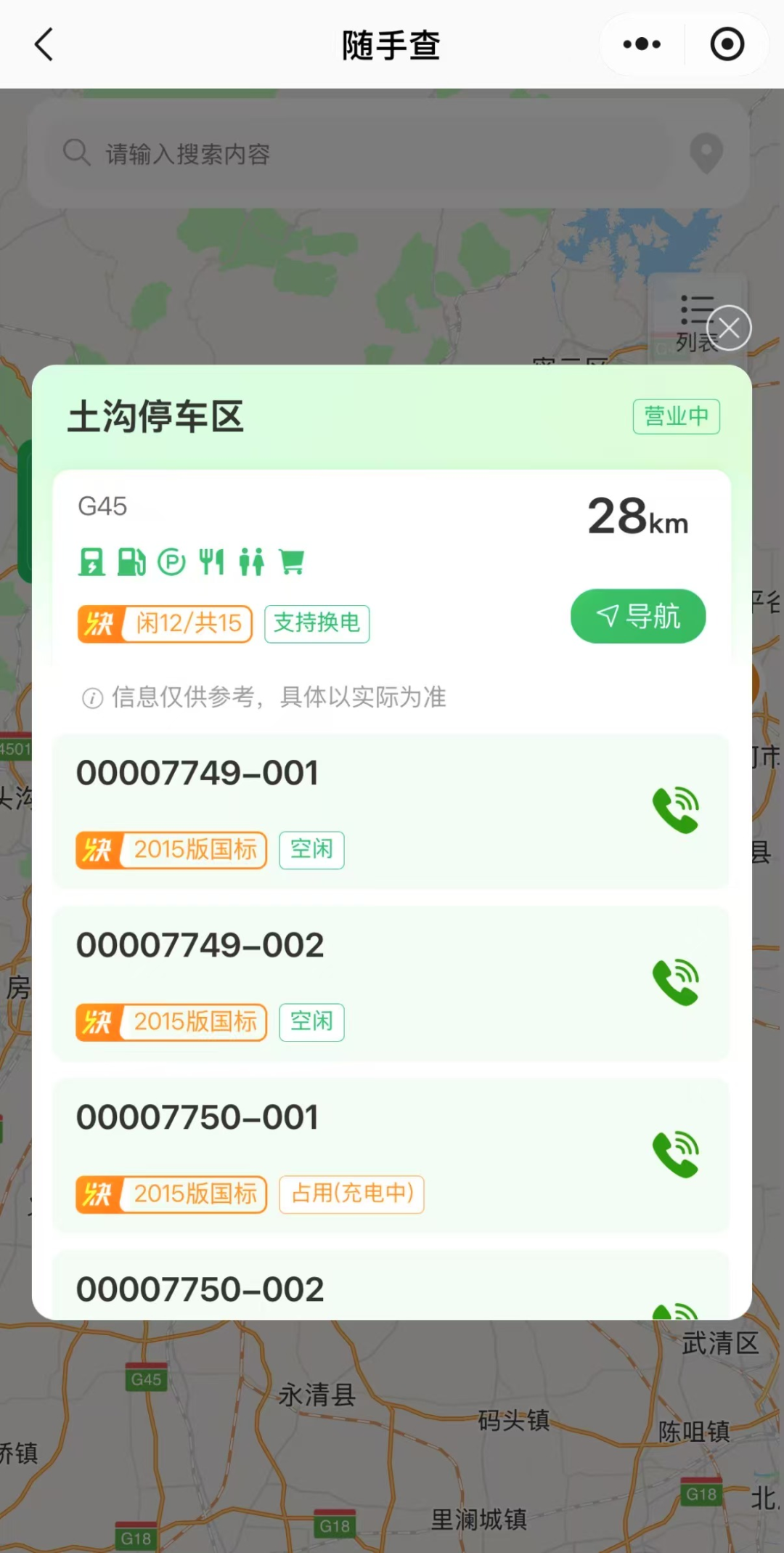Call about charger 00007750-001

click(675, 1154)
